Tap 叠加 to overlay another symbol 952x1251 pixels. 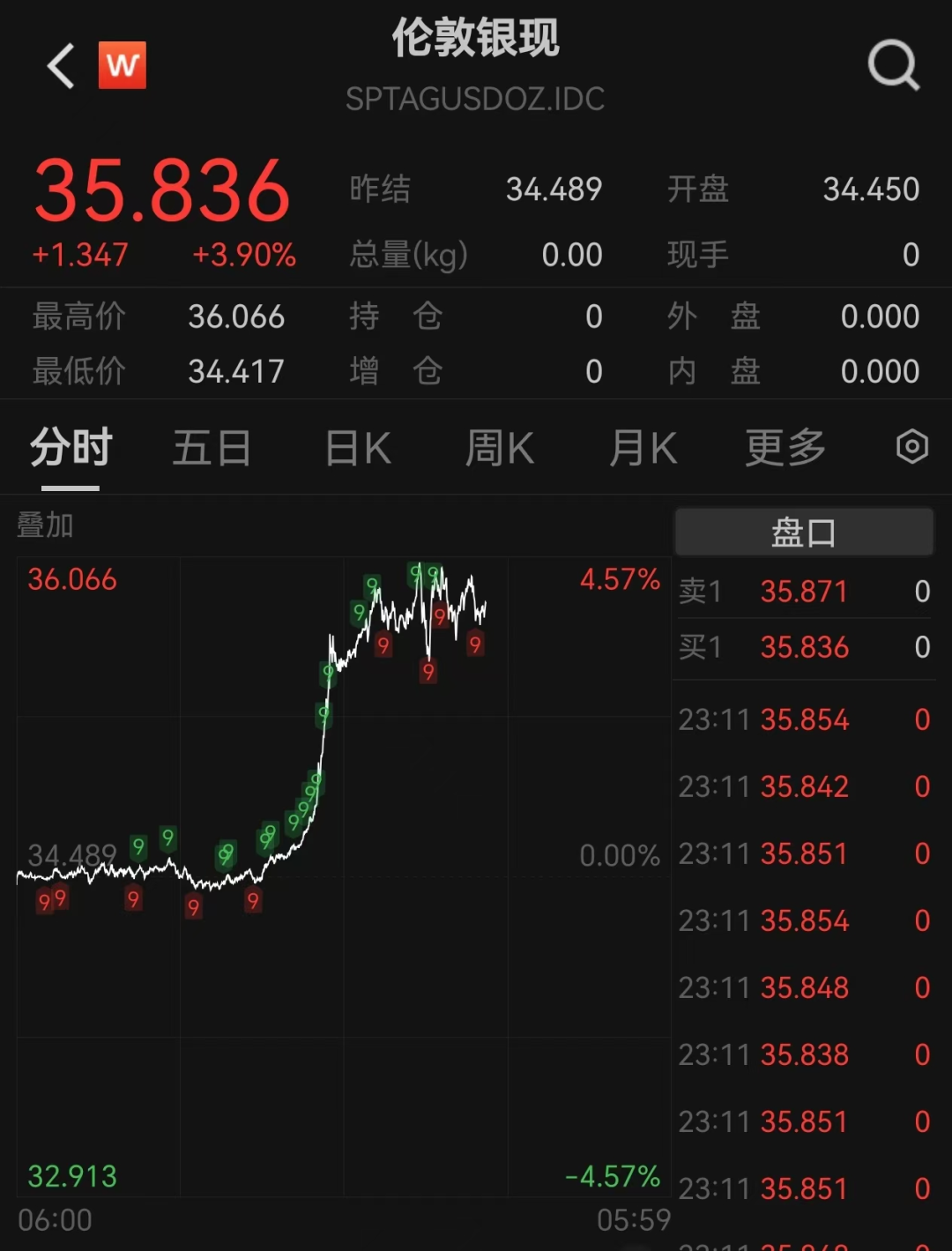click(x=45, y=525)
